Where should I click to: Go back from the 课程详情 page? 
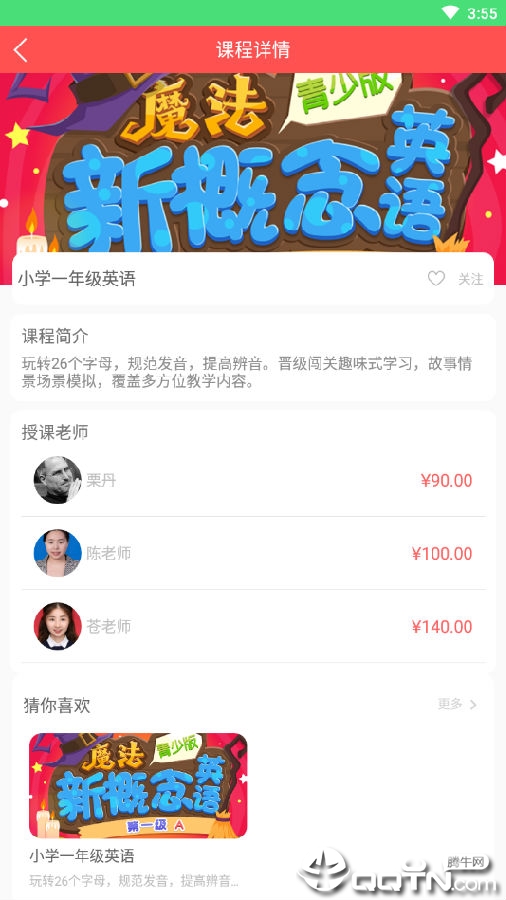click(x=21, y=50)
